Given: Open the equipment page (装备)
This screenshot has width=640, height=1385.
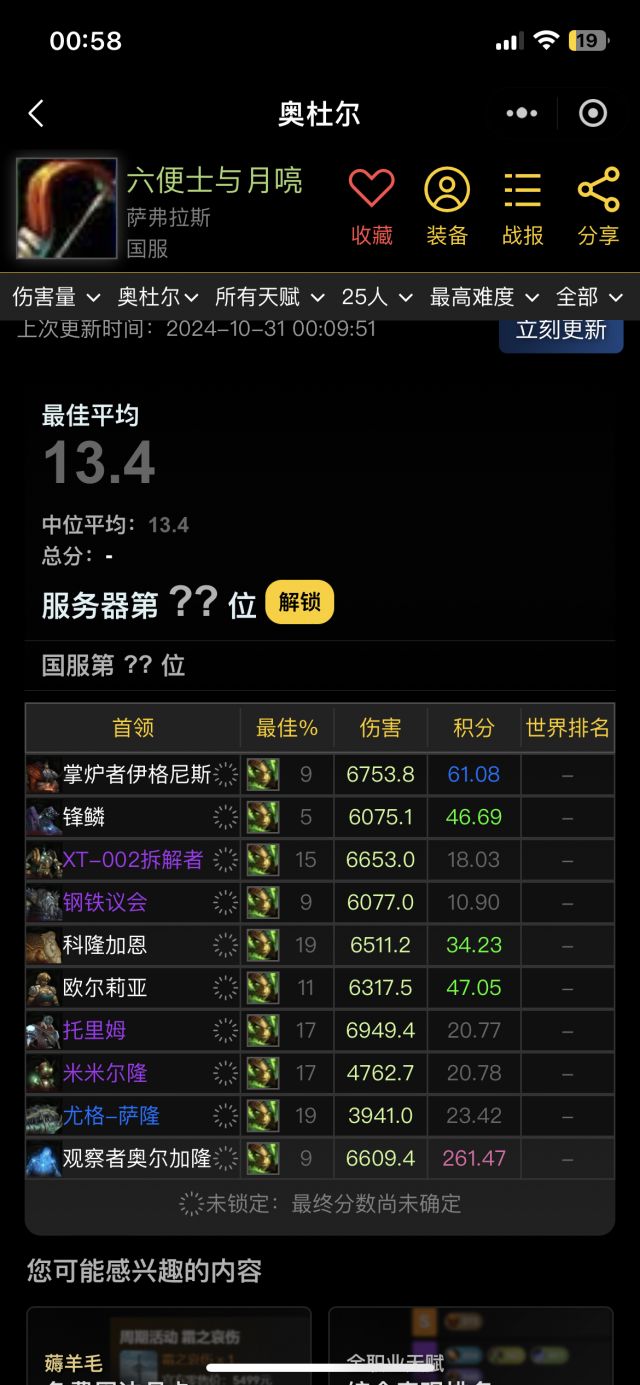Looking at the screenshot, I should (447, 206).
